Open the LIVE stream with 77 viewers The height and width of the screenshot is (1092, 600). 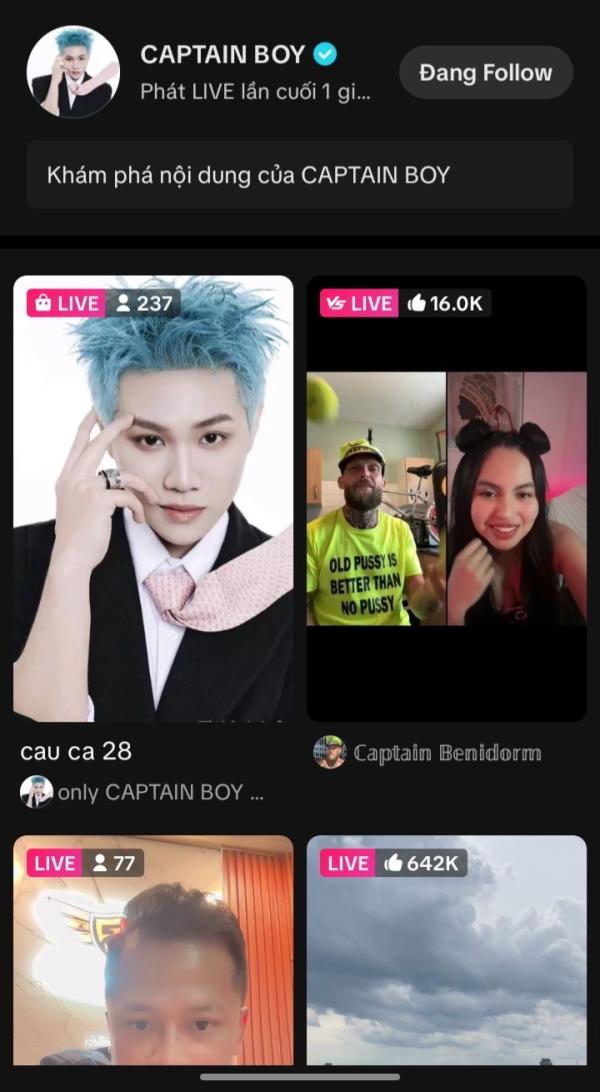153,950
